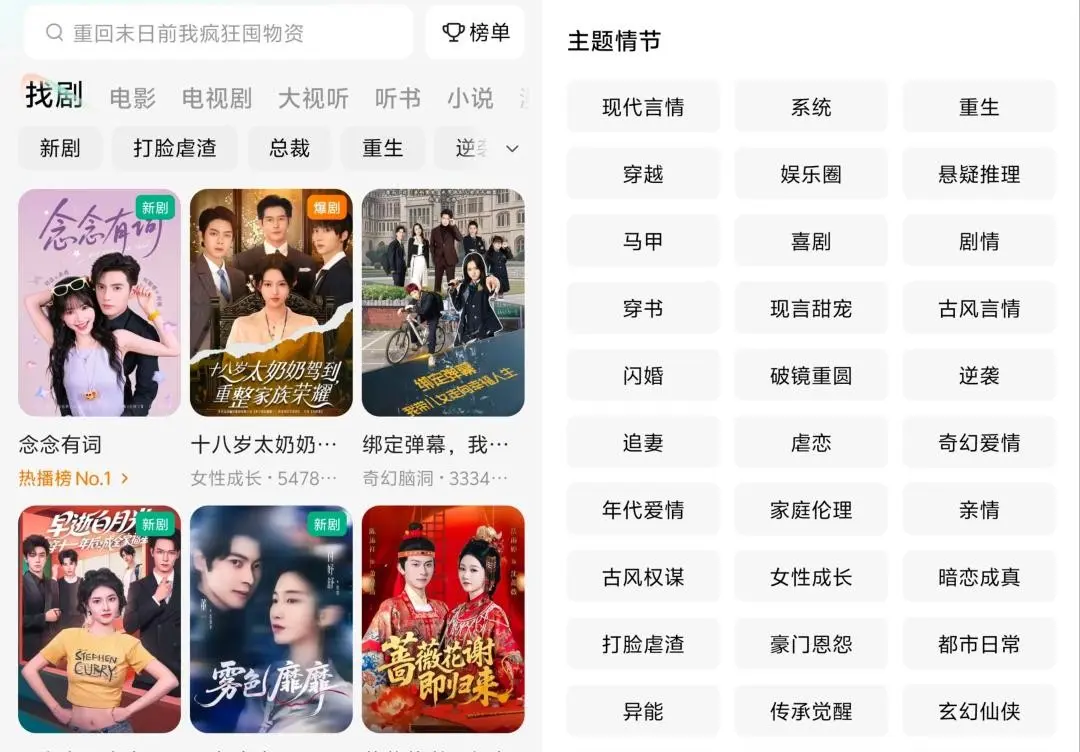The width and height of the screenshot is (1080, 752).
Task: Pick the 玄幻仙侠 theme tag
Action: click(979, 711)
